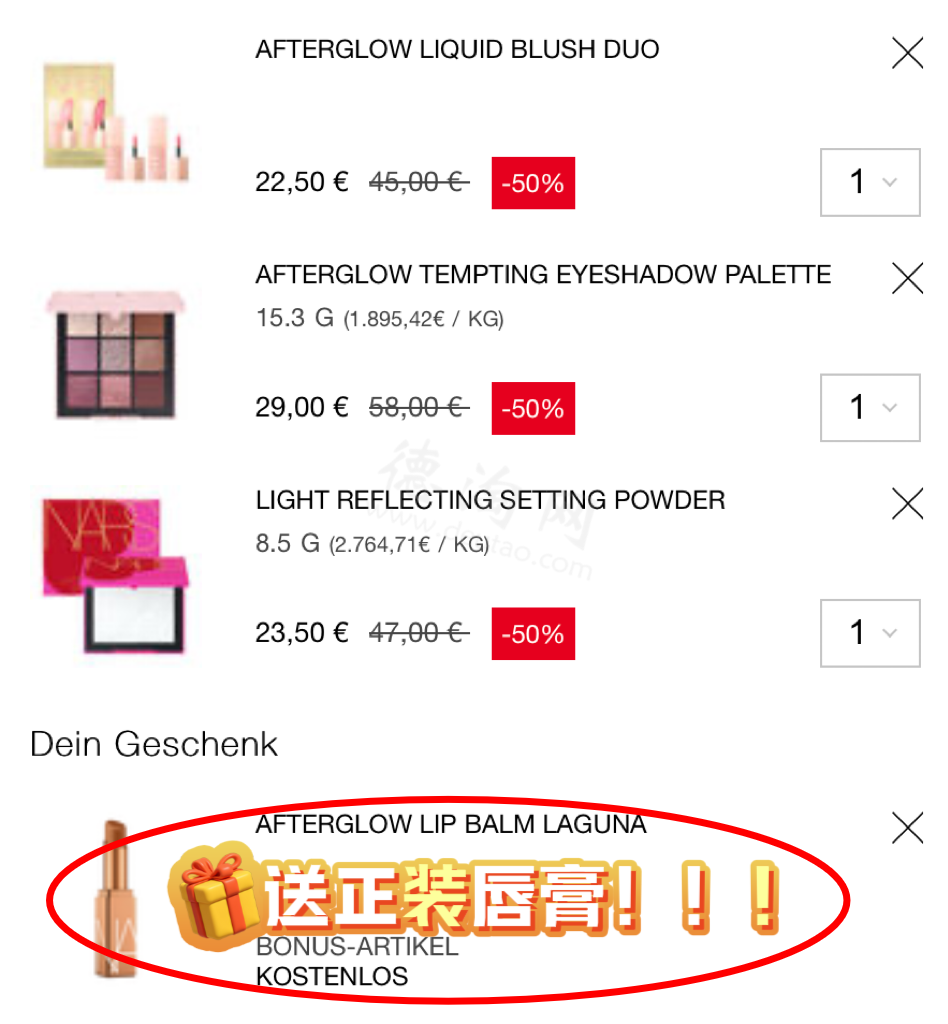The width and height of the screenshot is (948, 1024).
Task: Remove Afterglow Tempting Eyeshadow Palette from cart
Action: point(906,278)
